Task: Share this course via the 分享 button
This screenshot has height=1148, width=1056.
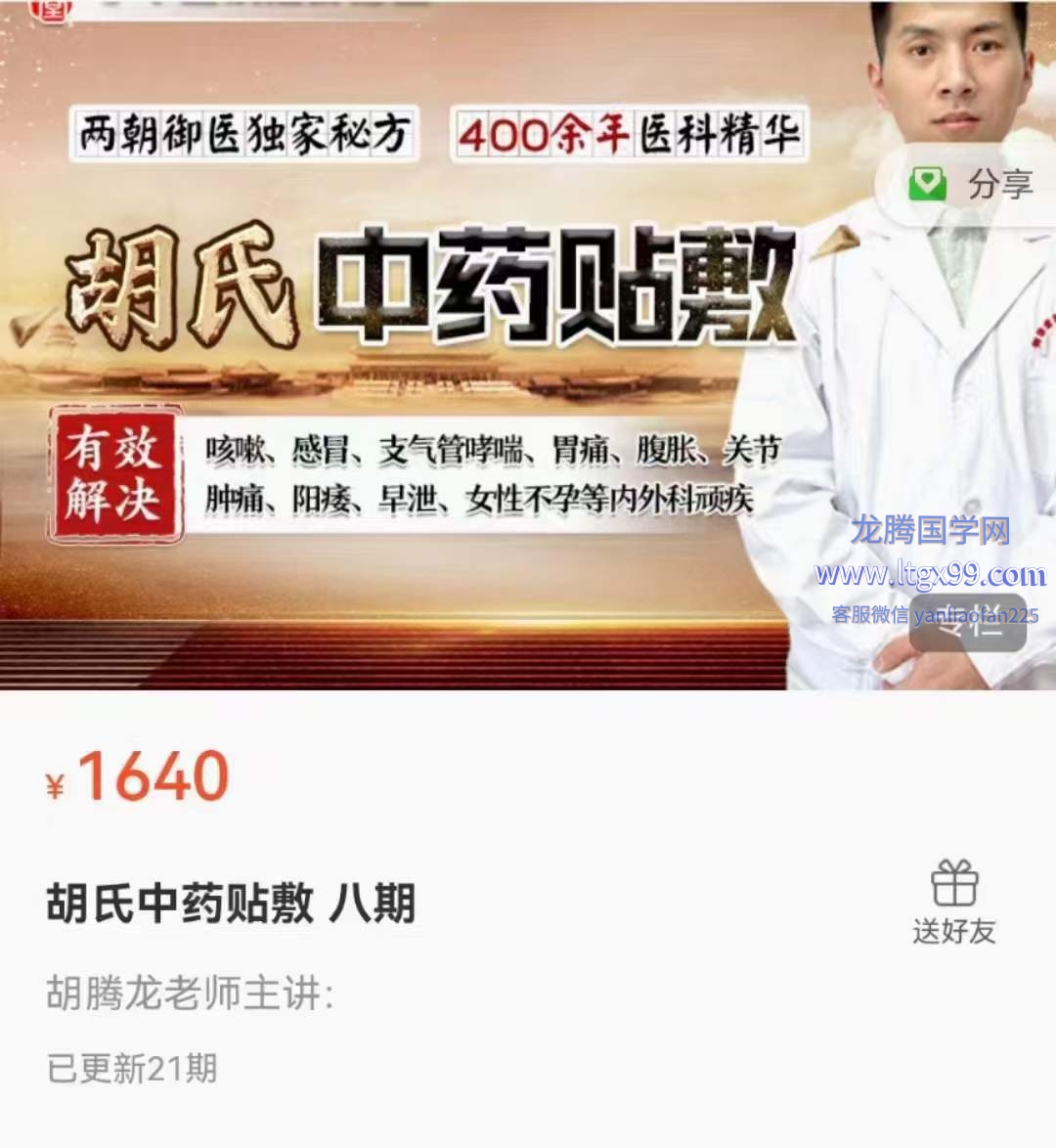Action: tap(972, 184)
